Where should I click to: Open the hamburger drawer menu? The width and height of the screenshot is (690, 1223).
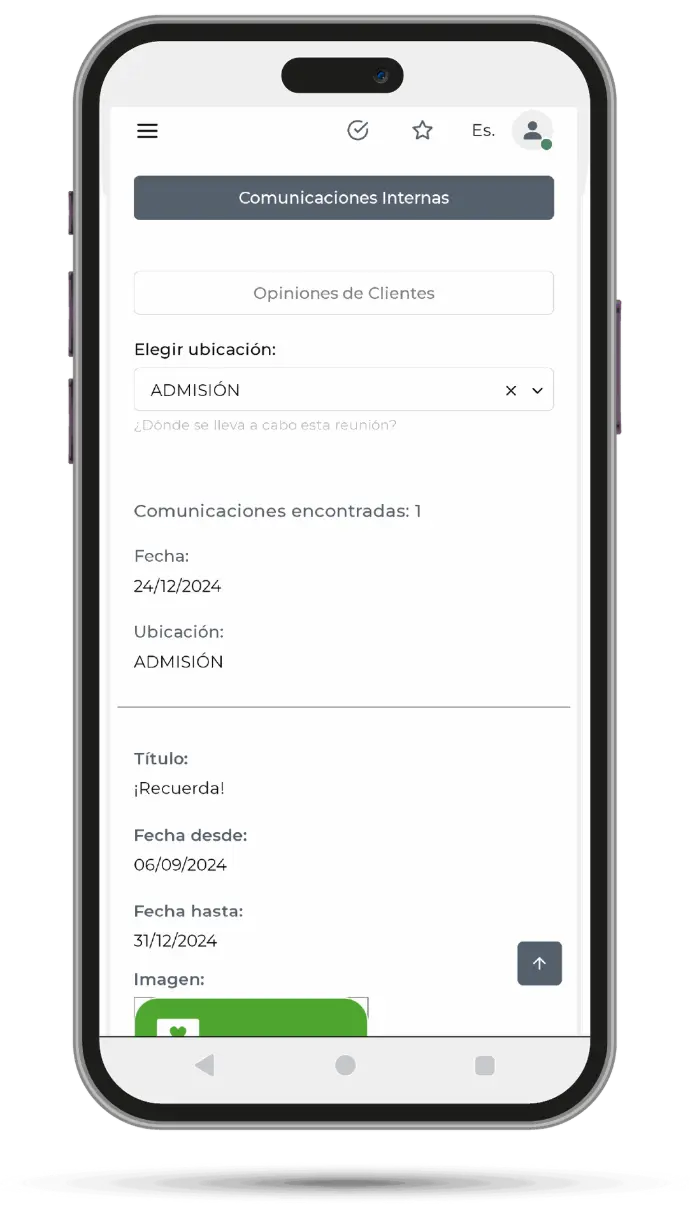147,131
